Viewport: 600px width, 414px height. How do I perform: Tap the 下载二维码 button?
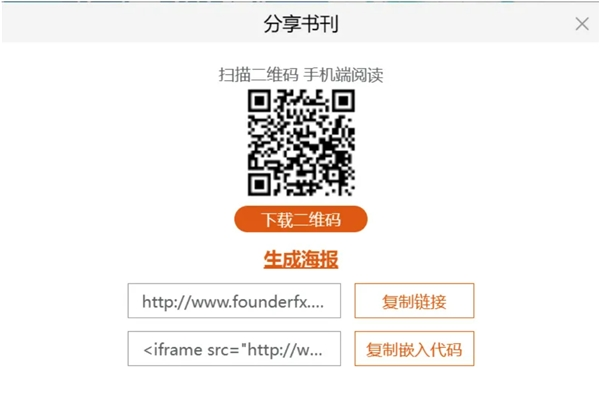(x=301, y=220)
